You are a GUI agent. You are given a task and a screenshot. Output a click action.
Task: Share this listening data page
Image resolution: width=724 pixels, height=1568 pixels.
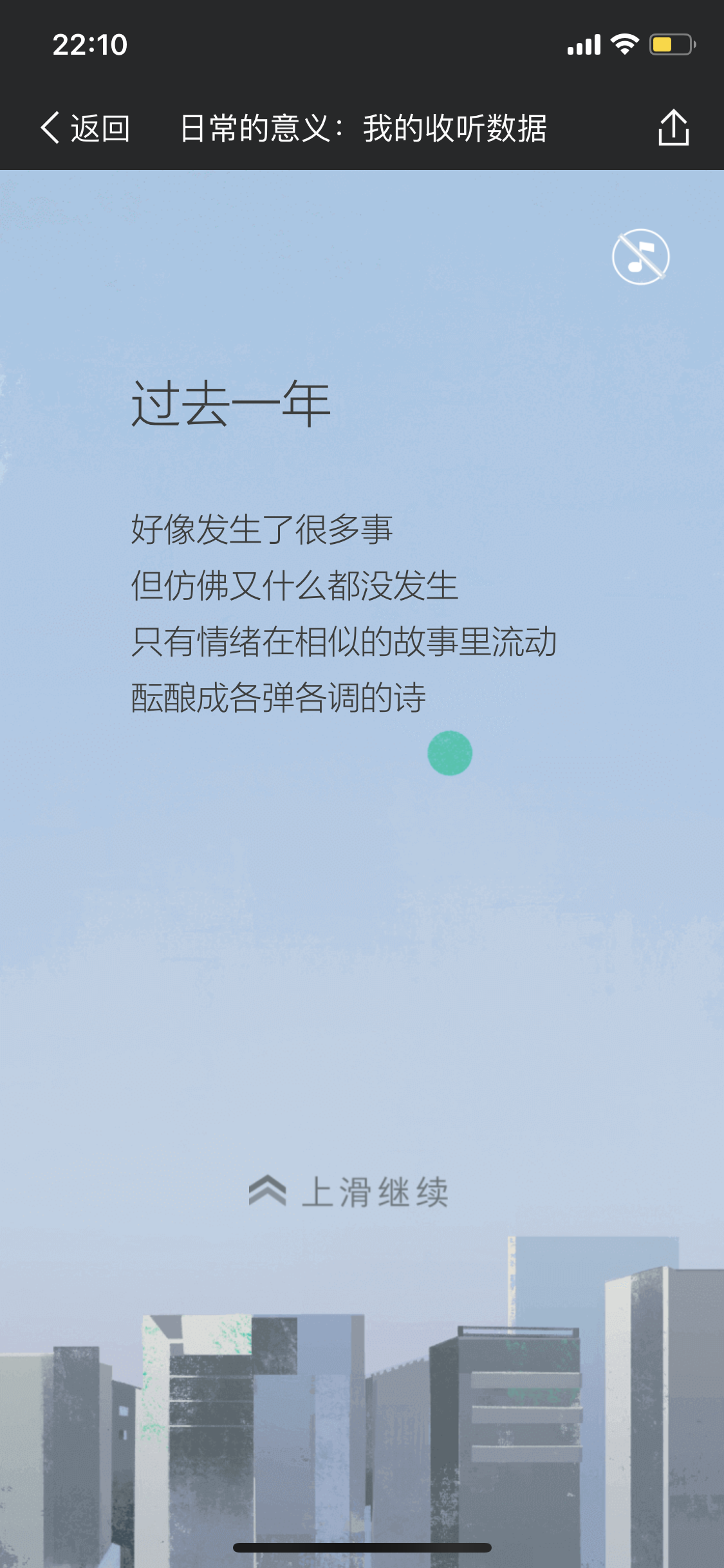tap(673, 127)
